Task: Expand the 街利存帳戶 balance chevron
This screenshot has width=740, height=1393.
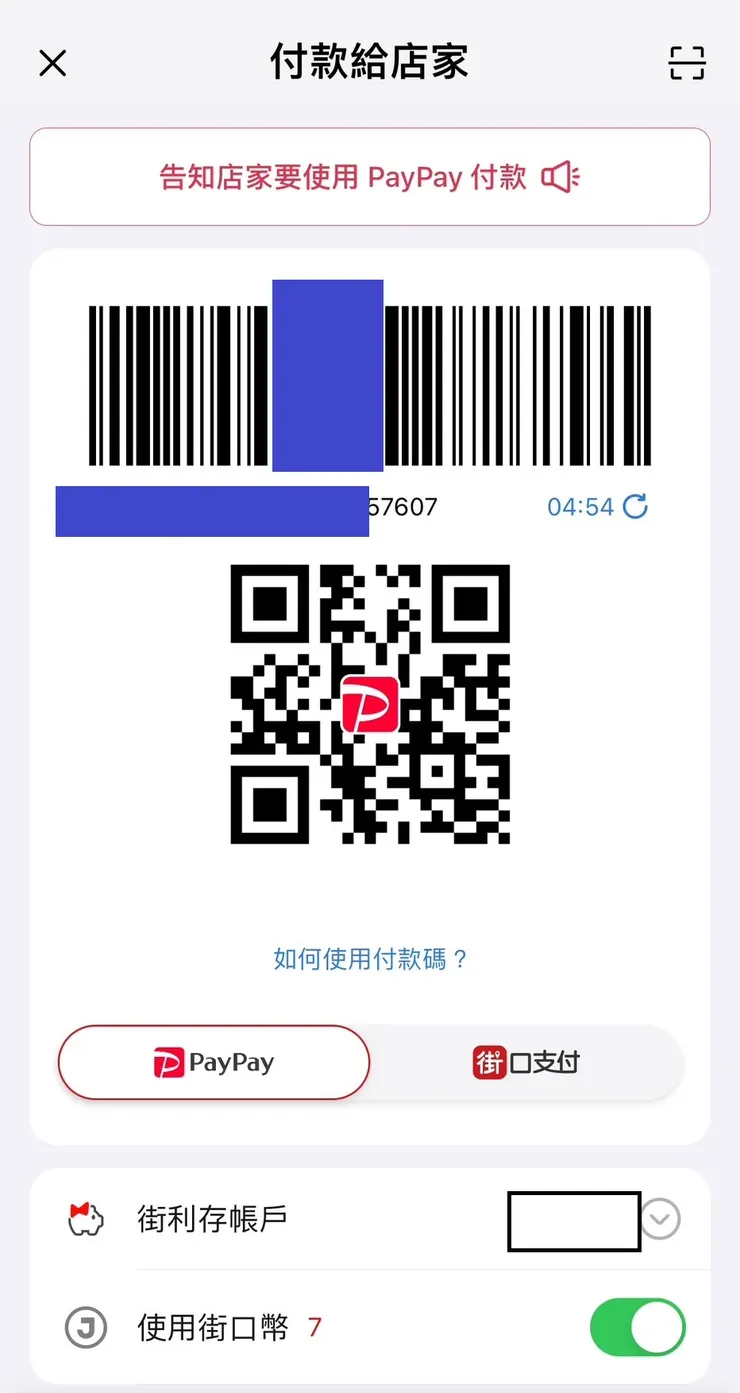Action: pyautogui.click(x=659, y=1220)
